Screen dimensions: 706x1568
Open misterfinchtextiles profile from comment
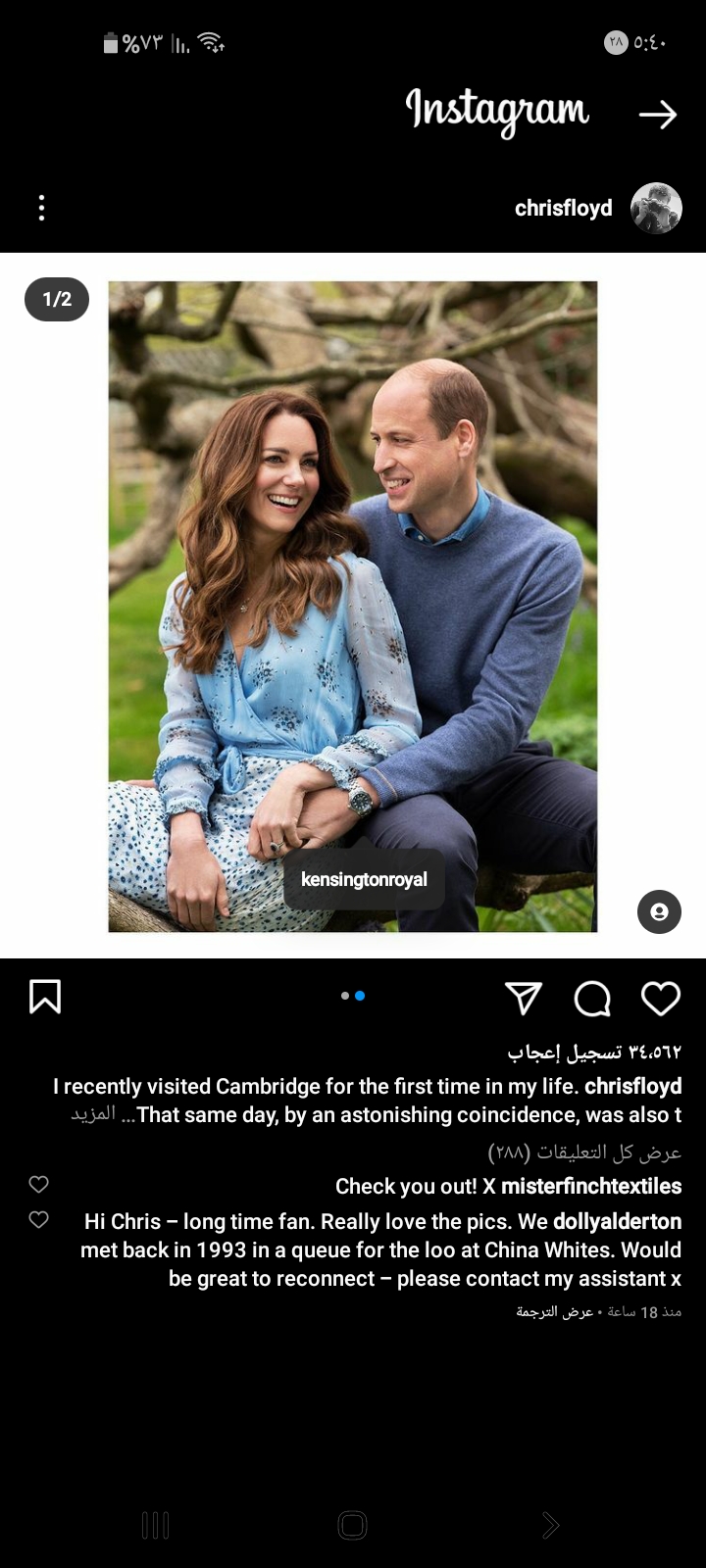pos(591,1186)
